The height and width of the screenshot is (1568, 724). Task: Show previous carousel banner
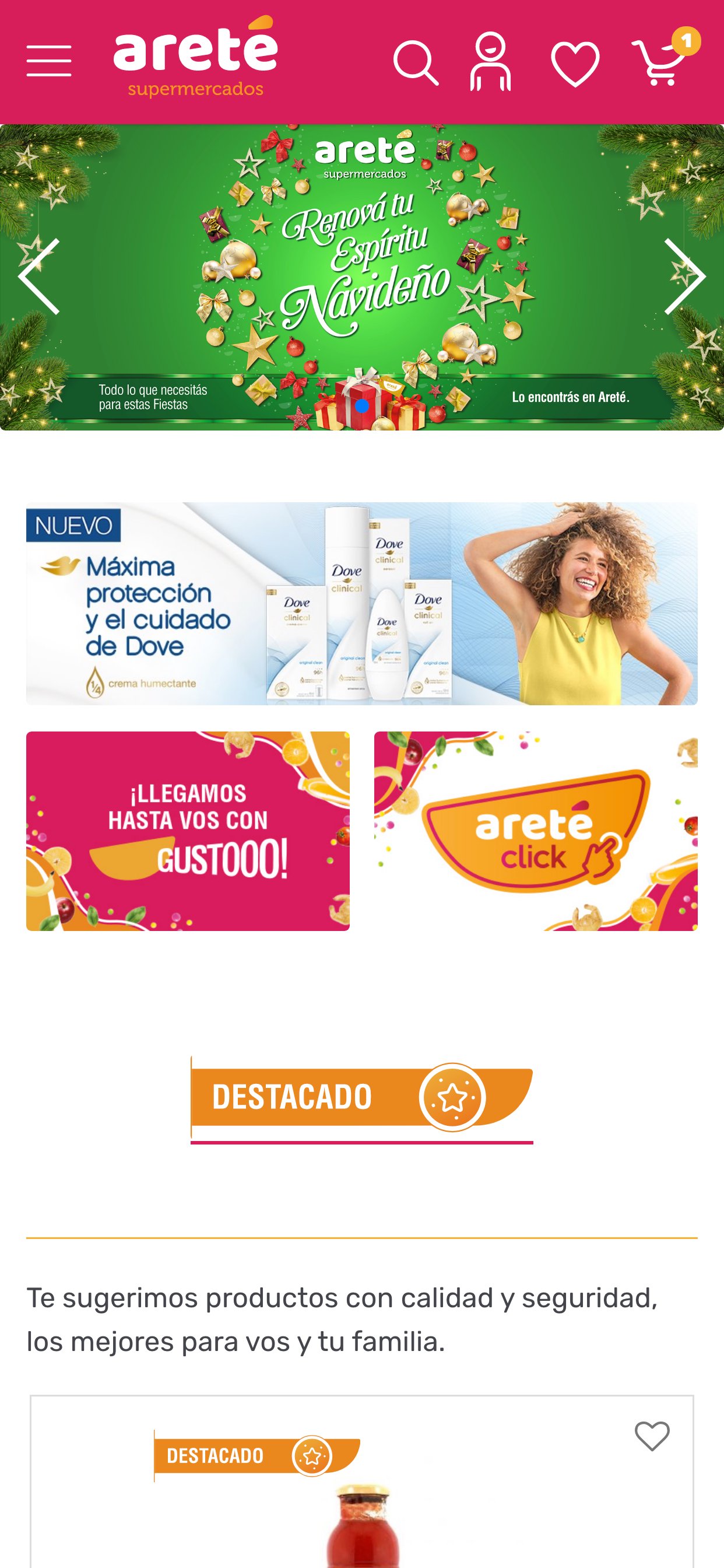point(40,276)
